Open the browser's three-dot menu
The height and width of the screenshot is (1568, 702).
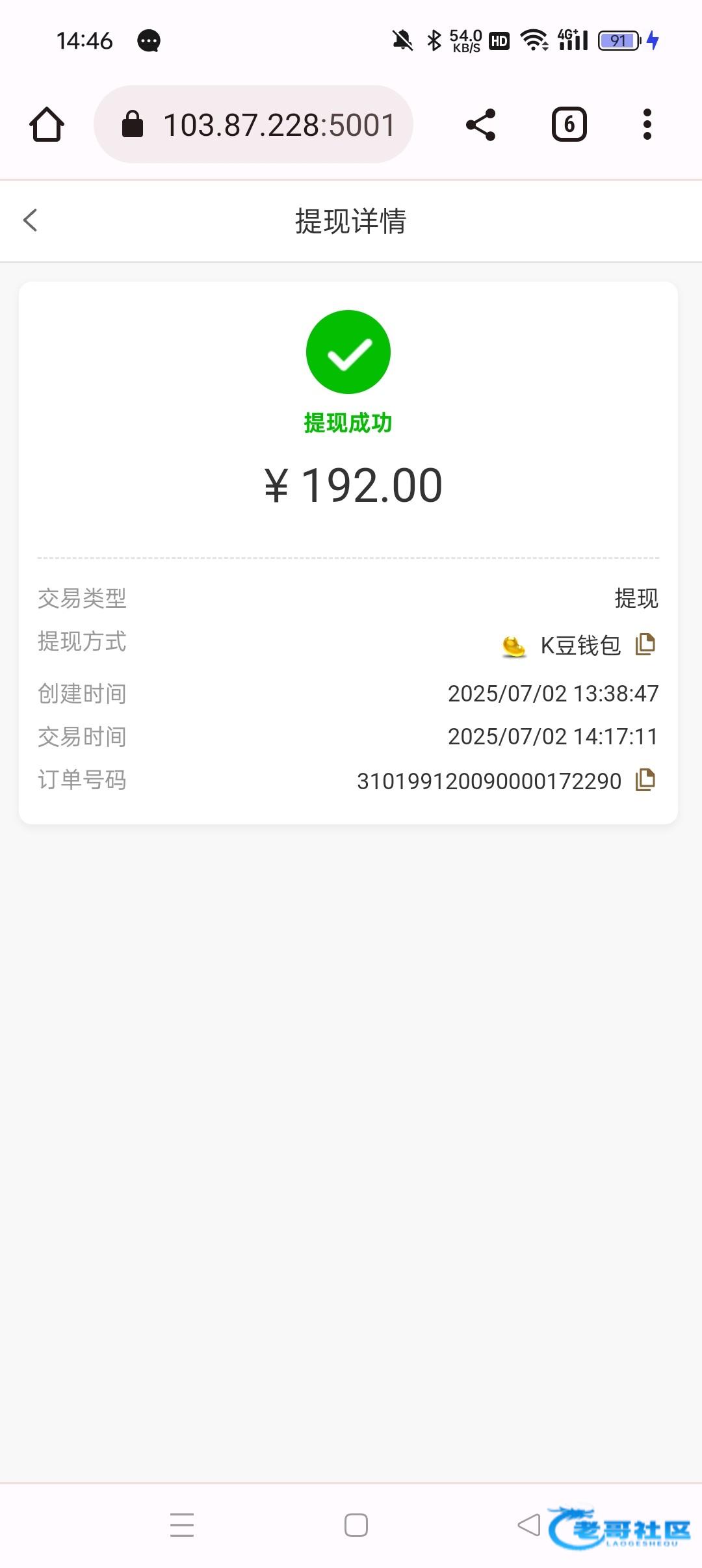pos(647,124)
